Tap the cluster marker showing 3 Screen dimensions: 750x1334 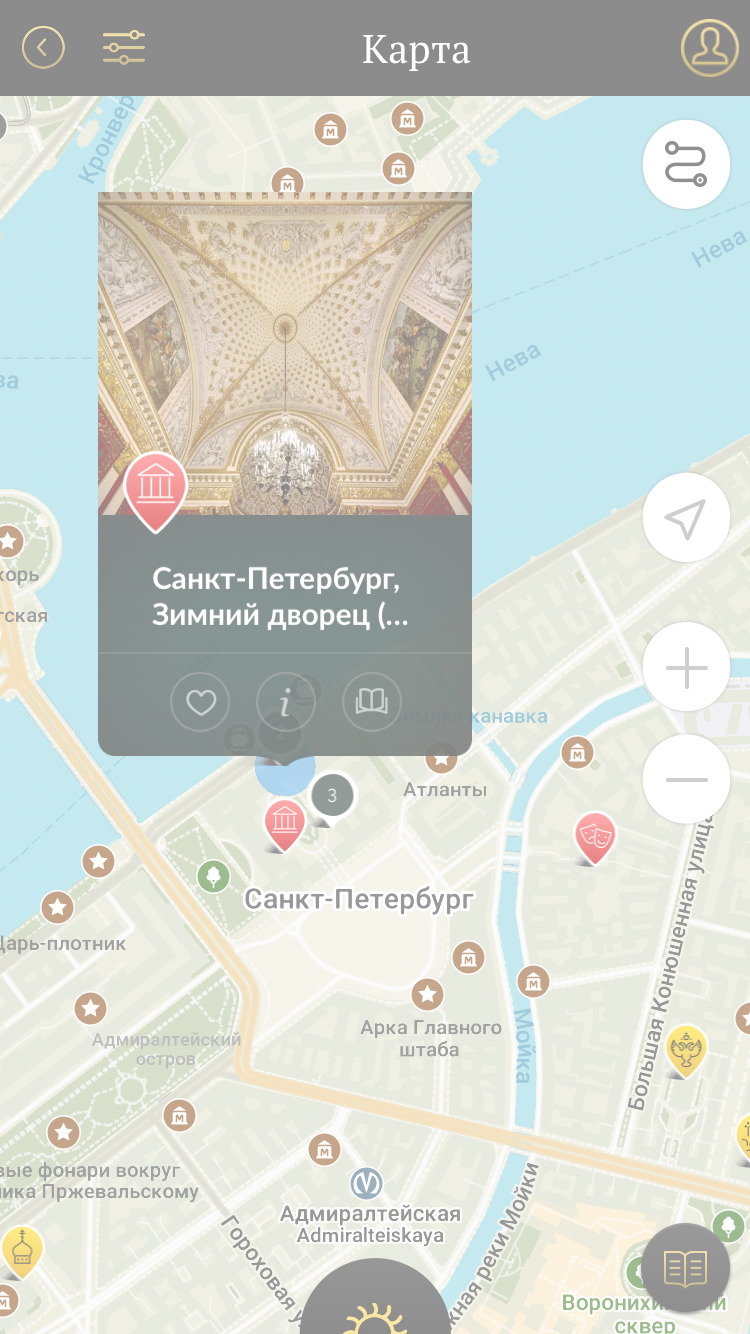pos(333,796)
